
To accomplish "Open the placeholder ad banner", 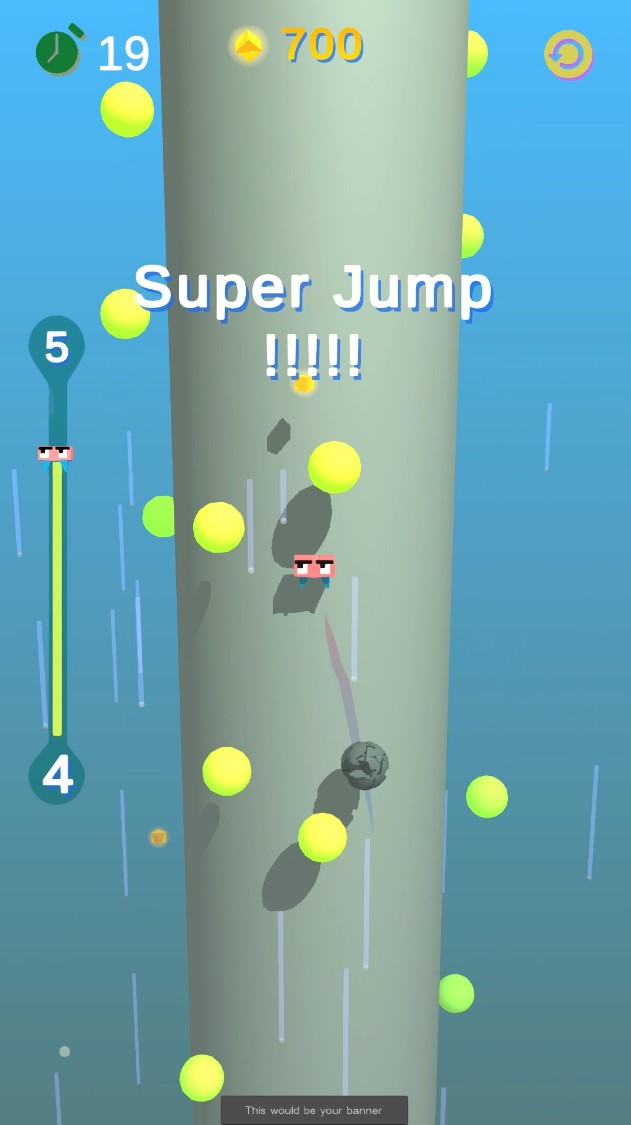I will (314, 1110).
